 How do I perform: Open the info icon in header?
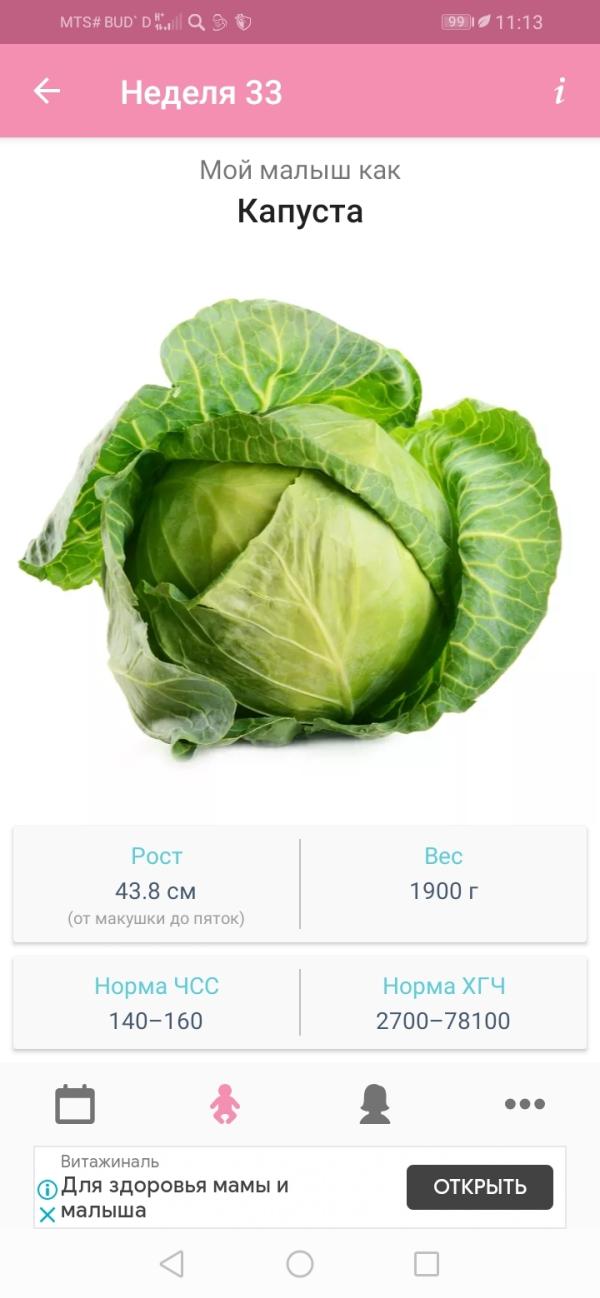pos(560,92)
